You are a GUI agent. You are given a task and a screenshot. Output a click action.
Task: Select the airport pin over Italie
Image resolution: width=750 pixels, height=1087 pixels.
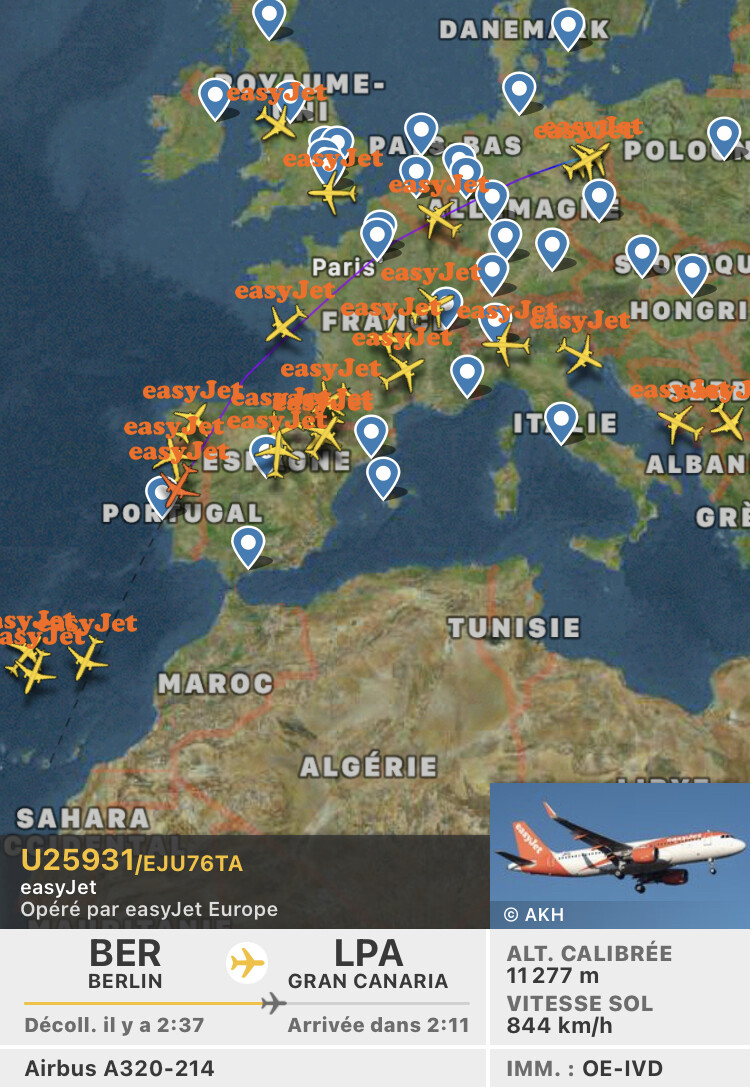pos(561,420)
